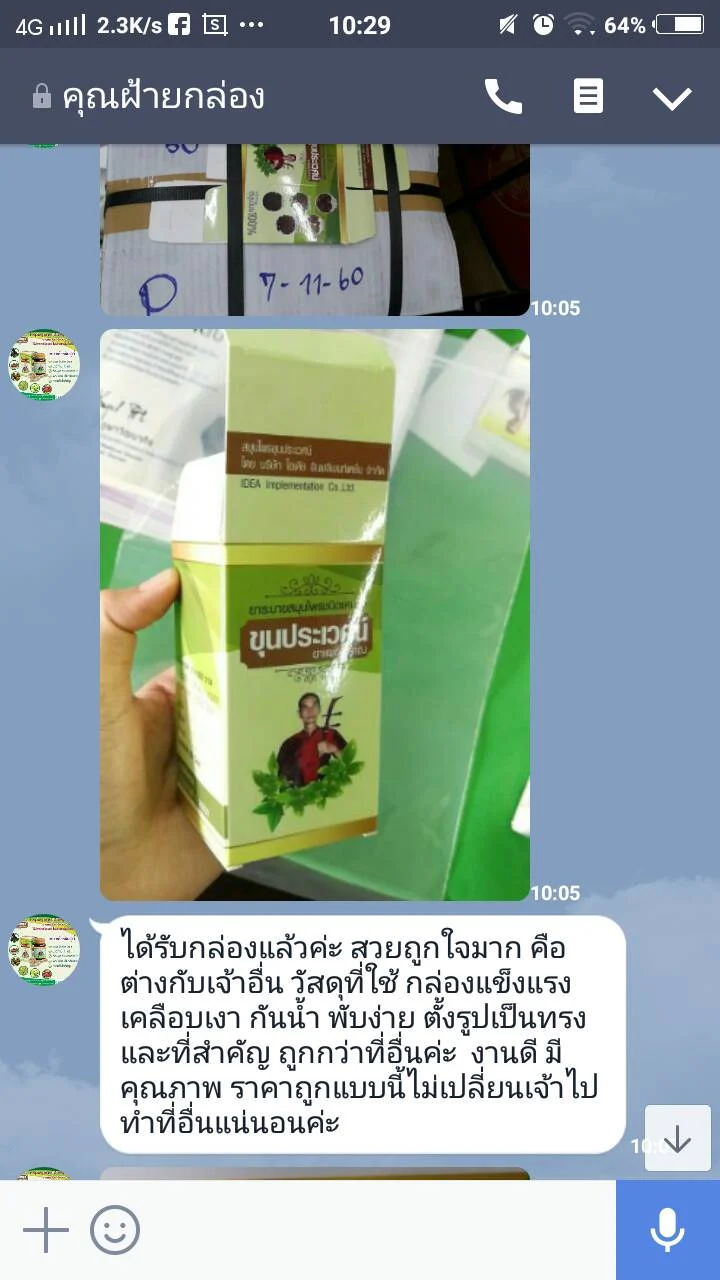The height and width of the screenshot is (1280, 720).
Task: Expand the chat options chevron
Action: click(672, 98)
